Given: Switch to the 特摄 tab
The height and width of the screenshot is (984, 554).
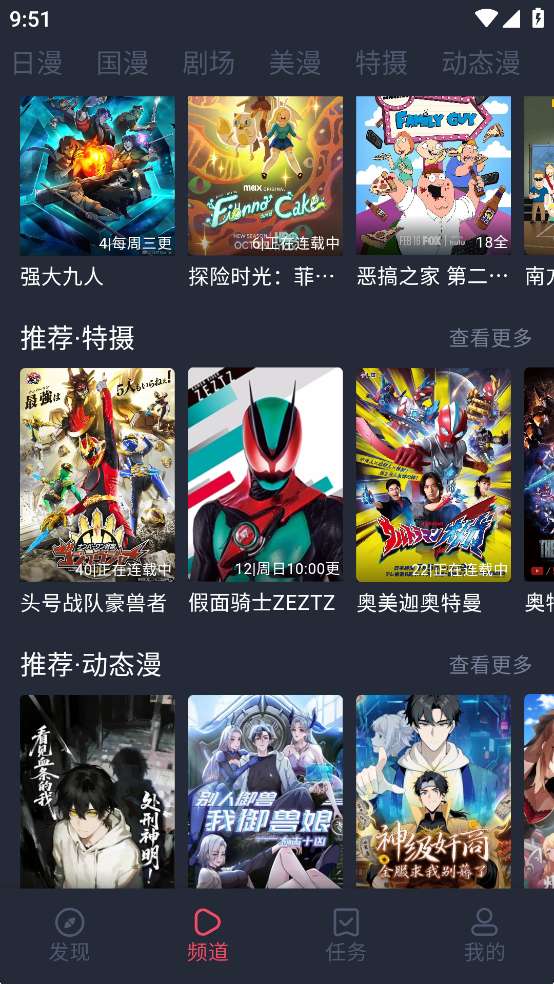Looking at the screenshot, I should click(381, 63).
